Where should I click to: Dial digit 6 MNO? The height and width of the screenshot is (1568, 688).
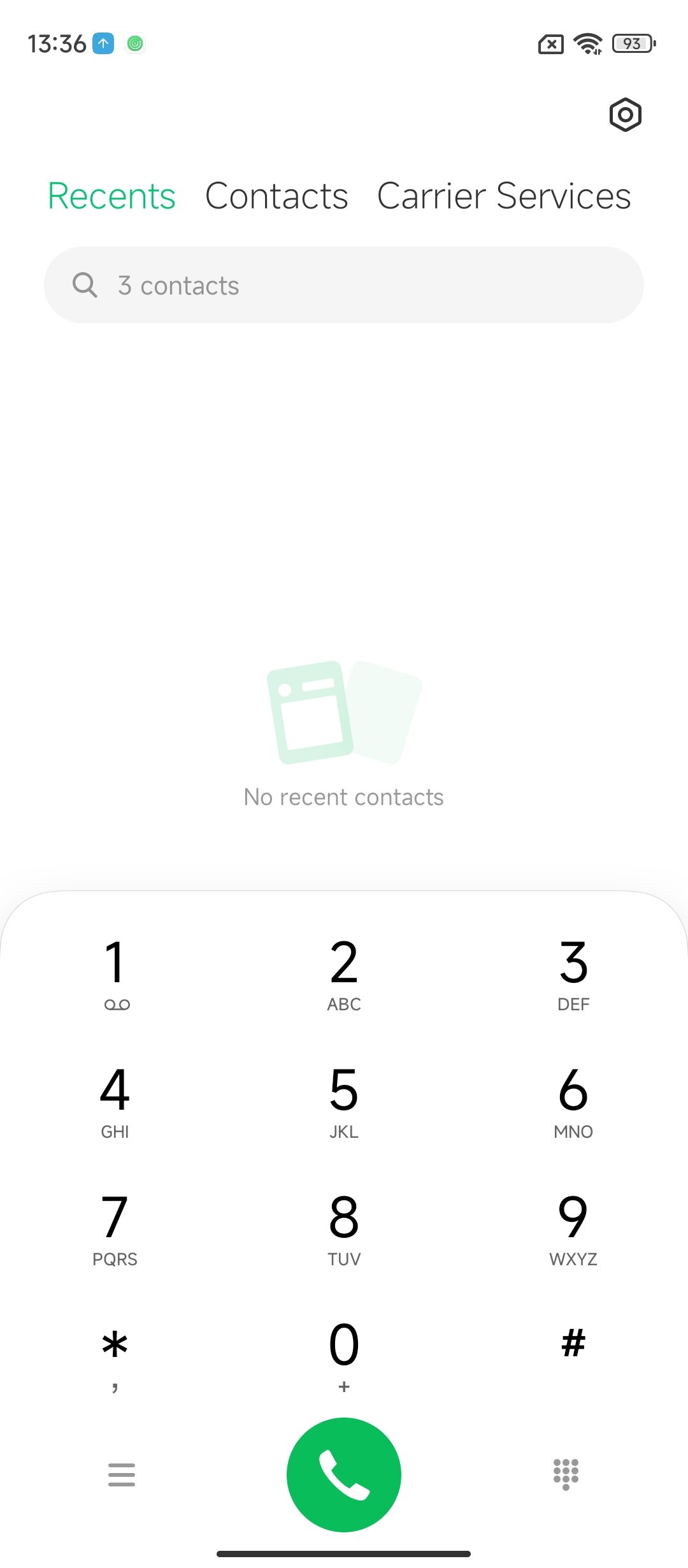point(573,1100)
